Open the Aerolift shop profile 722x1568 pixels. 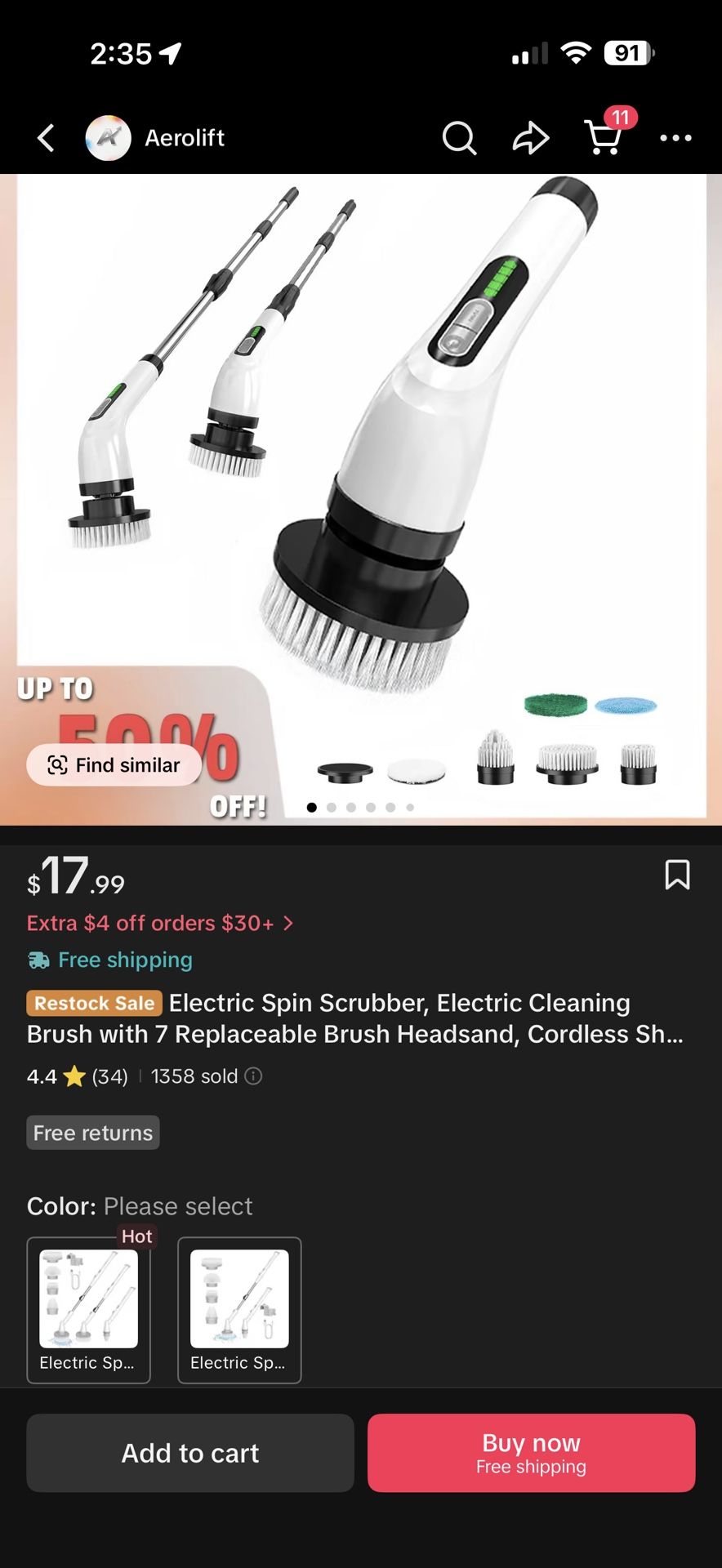pyautogui.click(x=155, y=138)
